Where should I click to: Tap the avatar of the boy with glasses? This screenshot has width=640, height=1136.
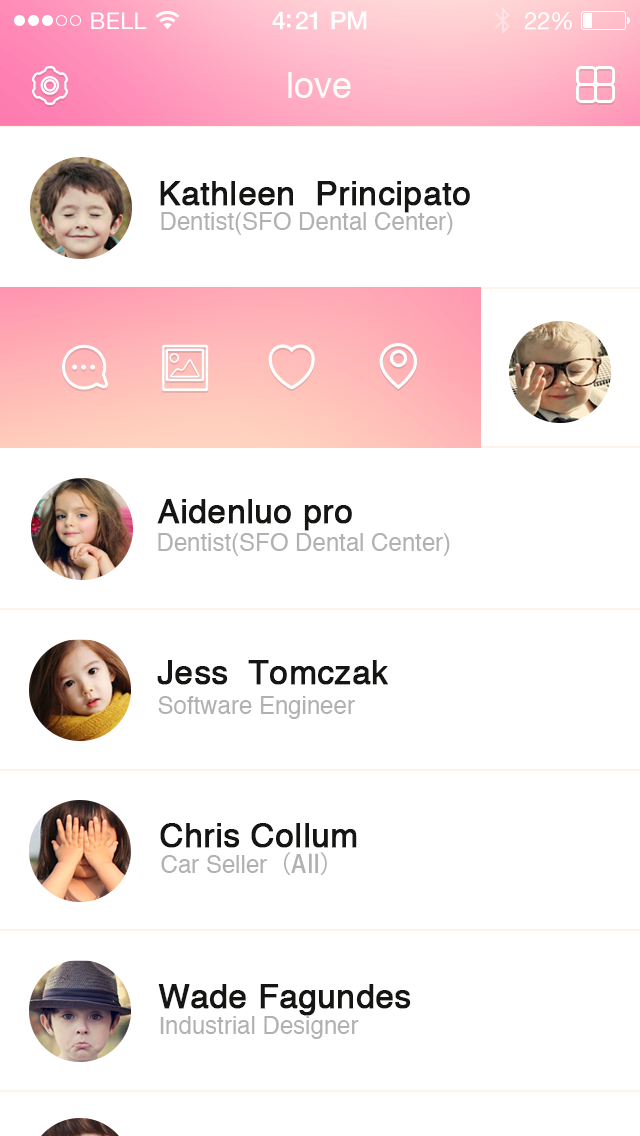[x=560, y=372]
